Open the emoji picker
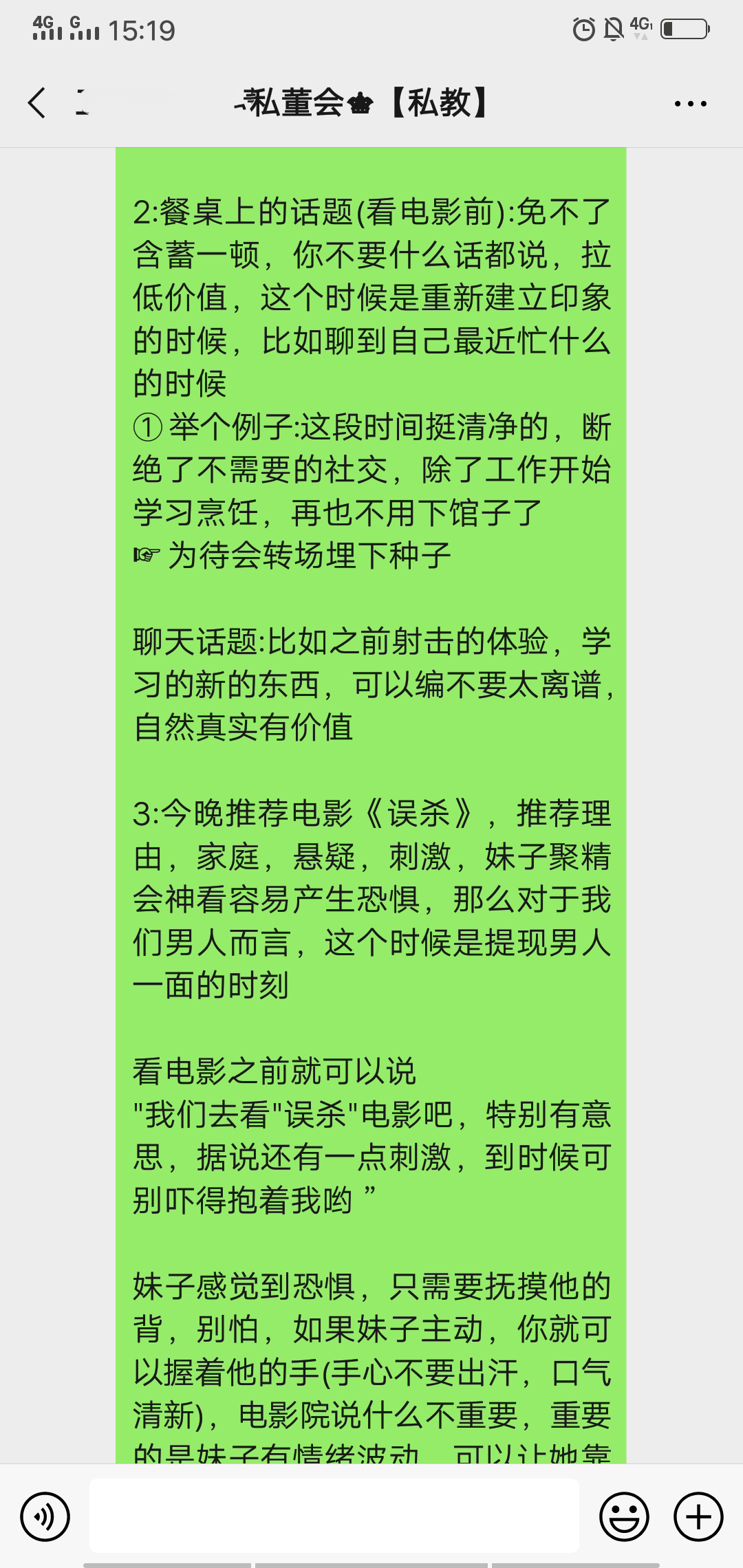The image size is (743, 1568). click(x=624, y=1516)
